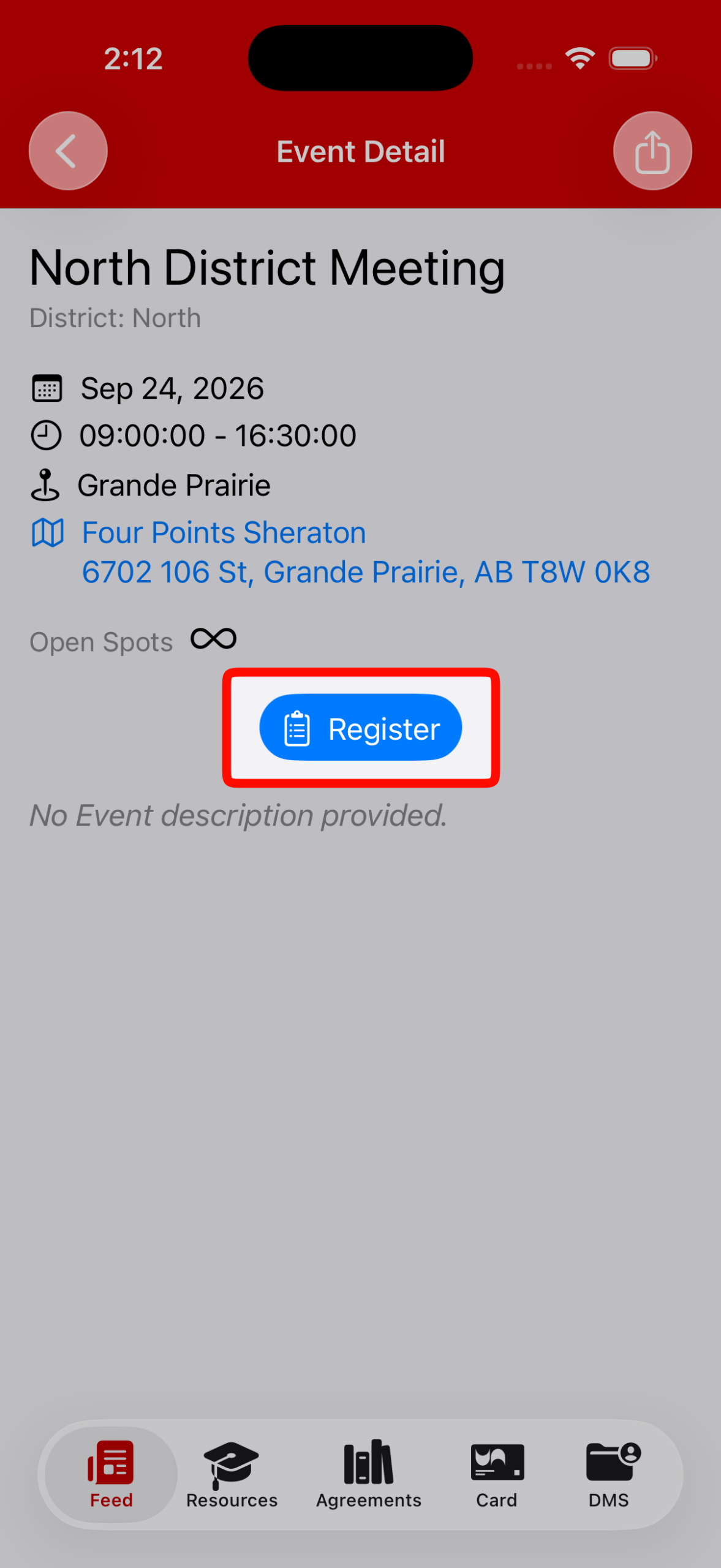Open the Resources tab

[x=232, y=1474]
